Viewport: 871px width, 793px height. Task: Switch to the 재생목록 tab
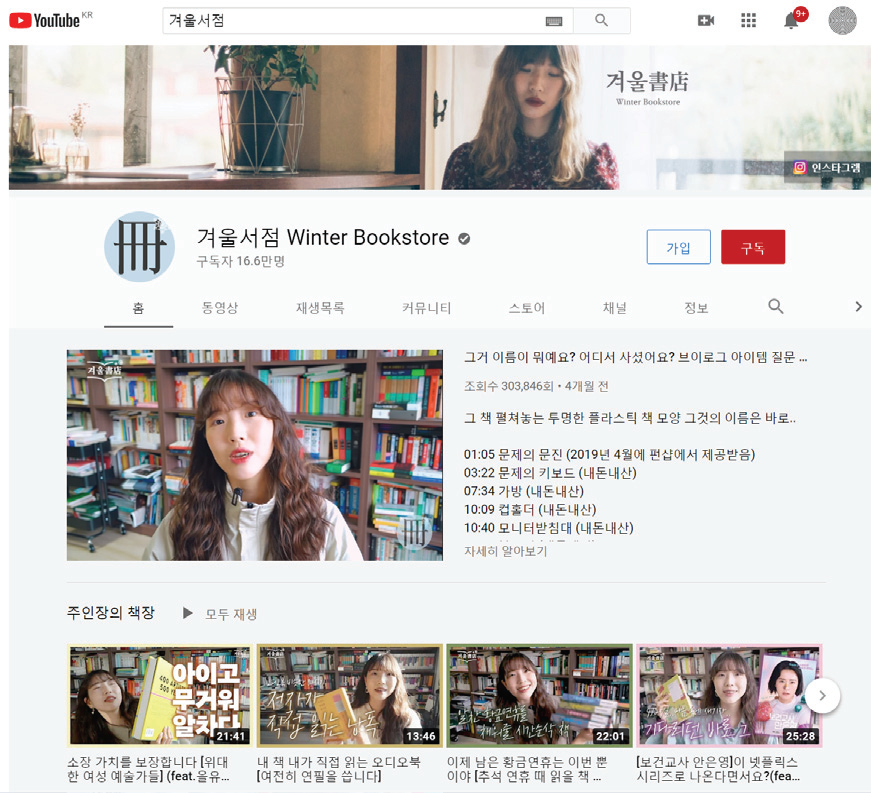(320, 308)
